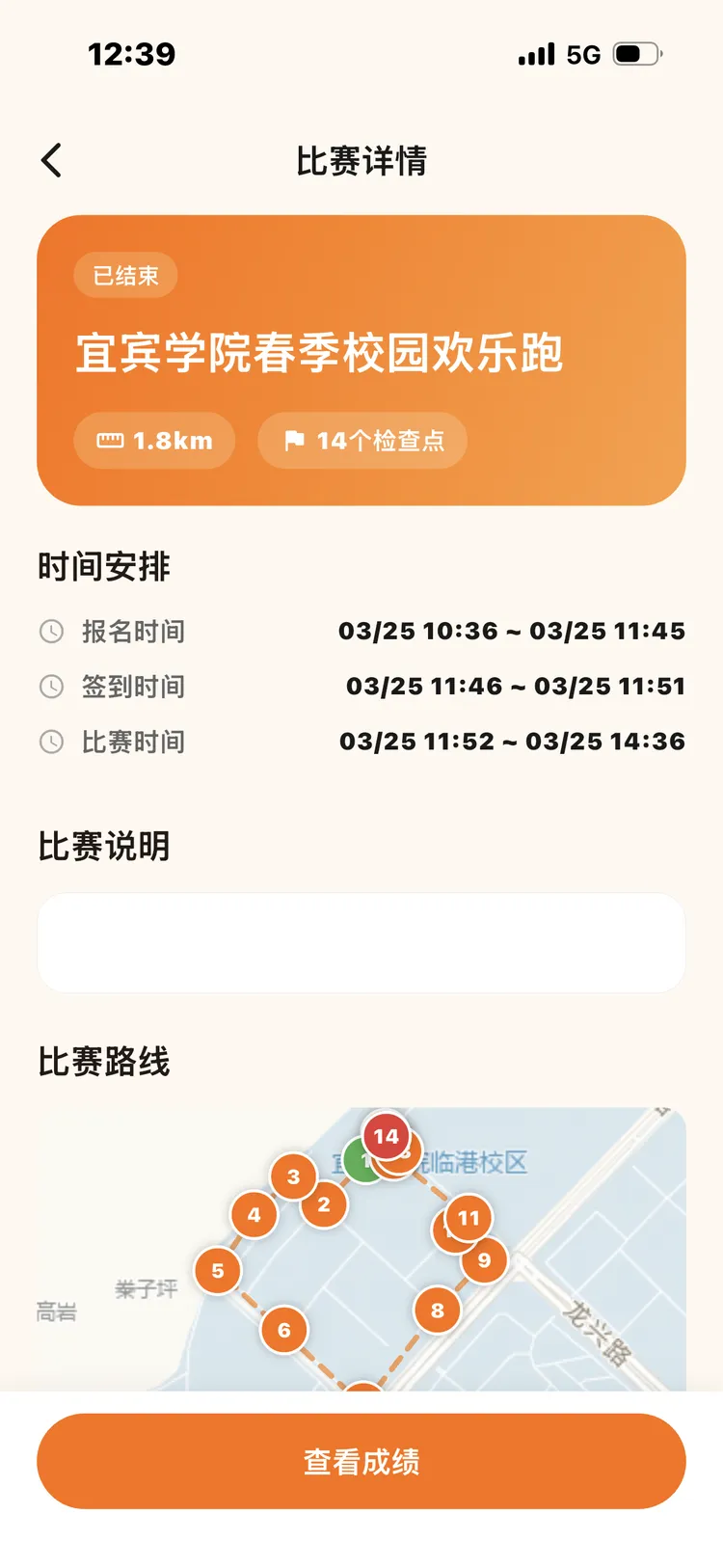Toggle the 已结束 status badge
723x1568 pixels.
click(125, 275)
